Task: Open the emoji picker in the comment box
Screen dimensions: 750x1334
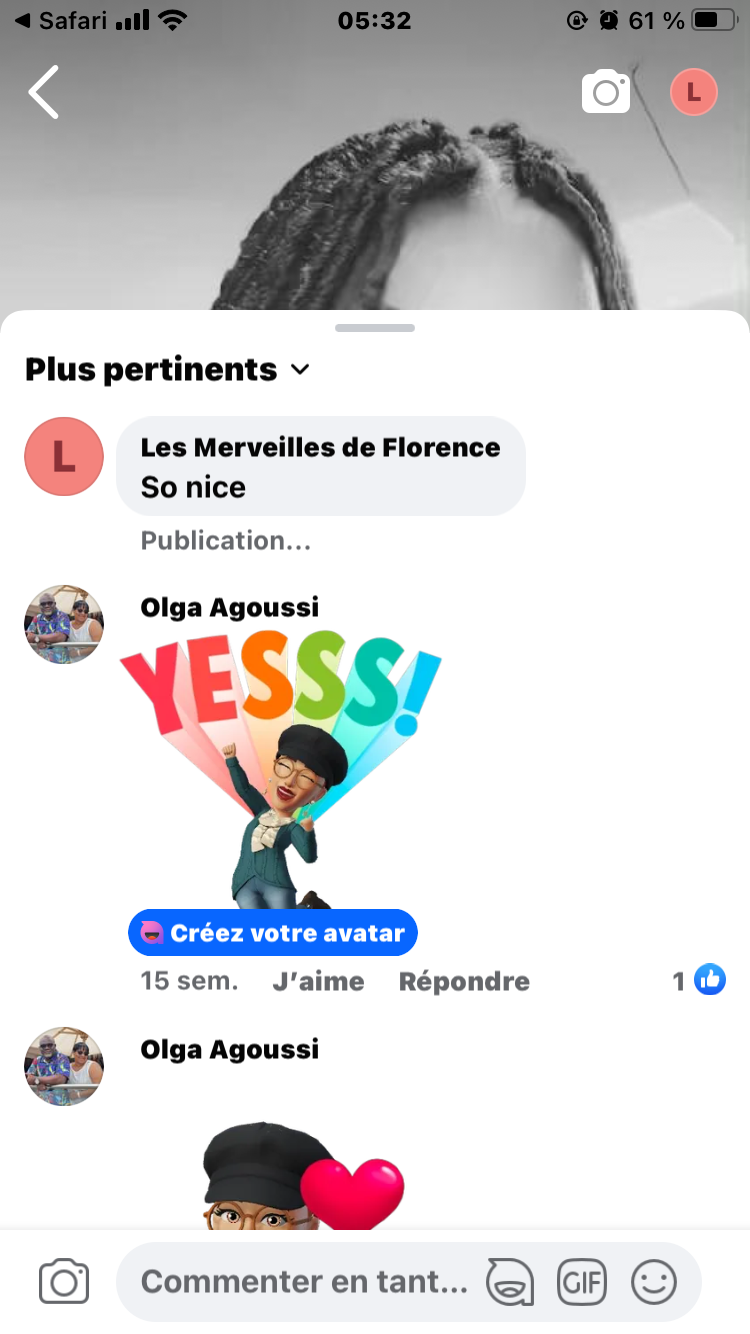Action: click(x=654, y=1282)
